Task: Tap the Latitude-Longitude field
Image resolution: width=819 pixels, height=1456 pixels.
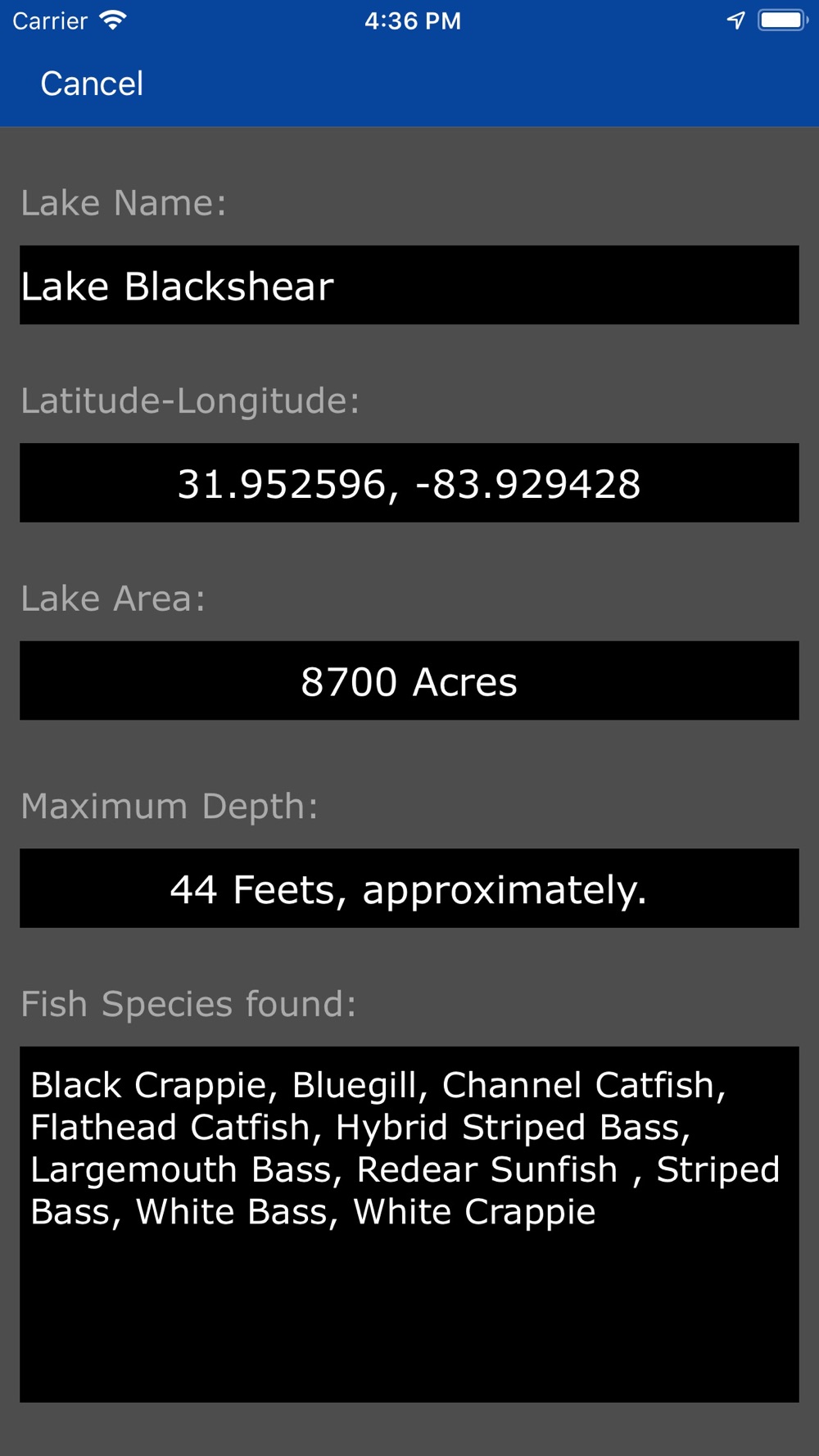Action: (409, 483)
